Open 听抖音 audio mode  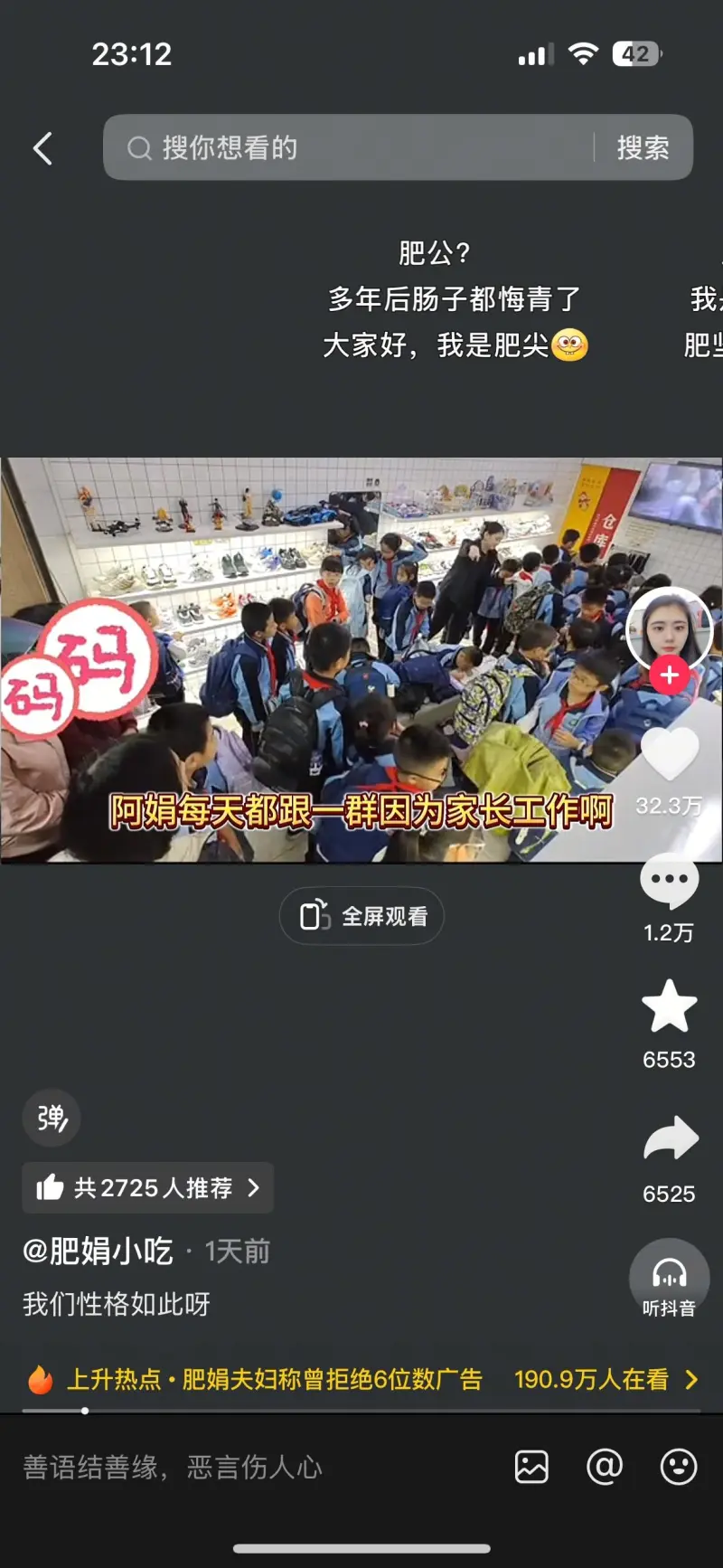pyautogui.click(x=669, y=1279)
